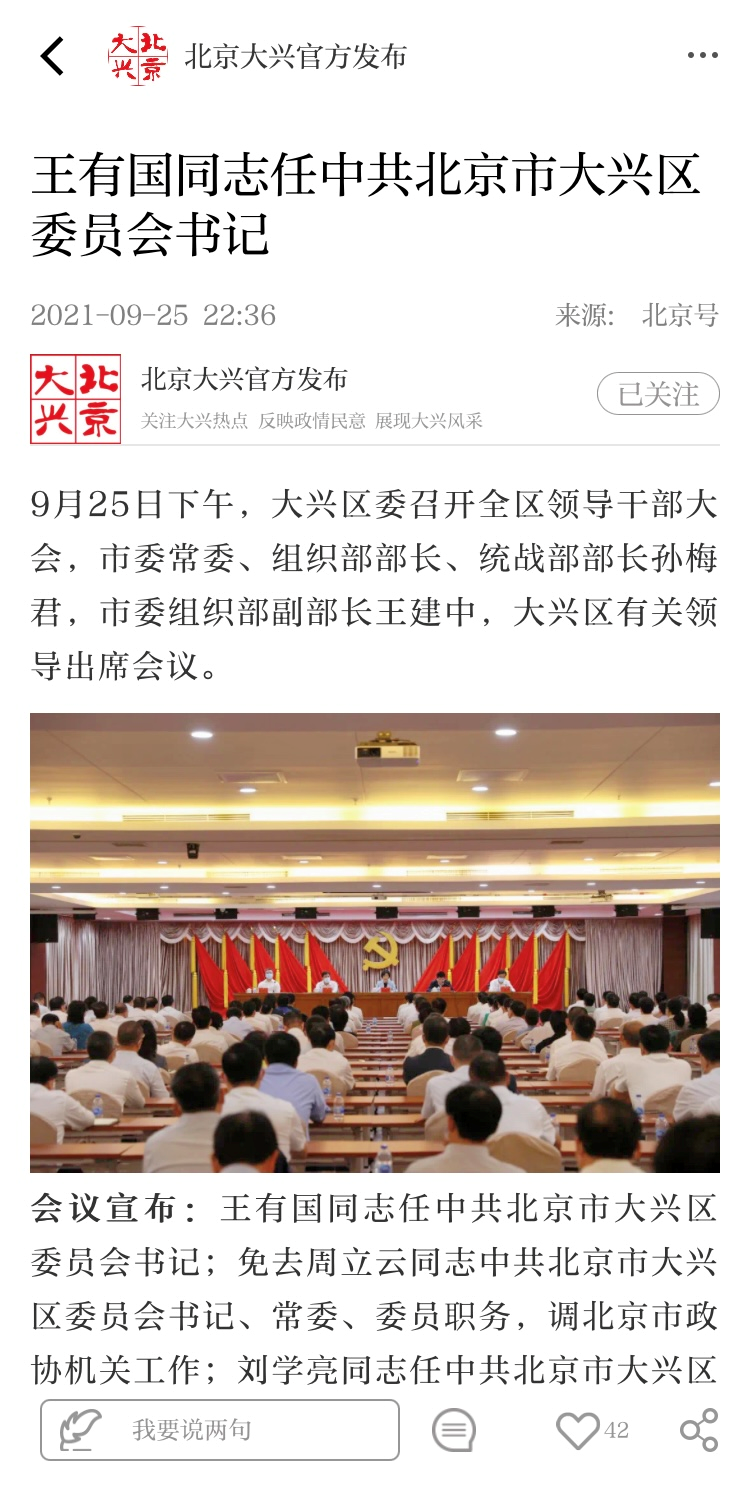750x1495 pixels.
Task: Open the comments bubble icon
Action: tap(454, 1430)
